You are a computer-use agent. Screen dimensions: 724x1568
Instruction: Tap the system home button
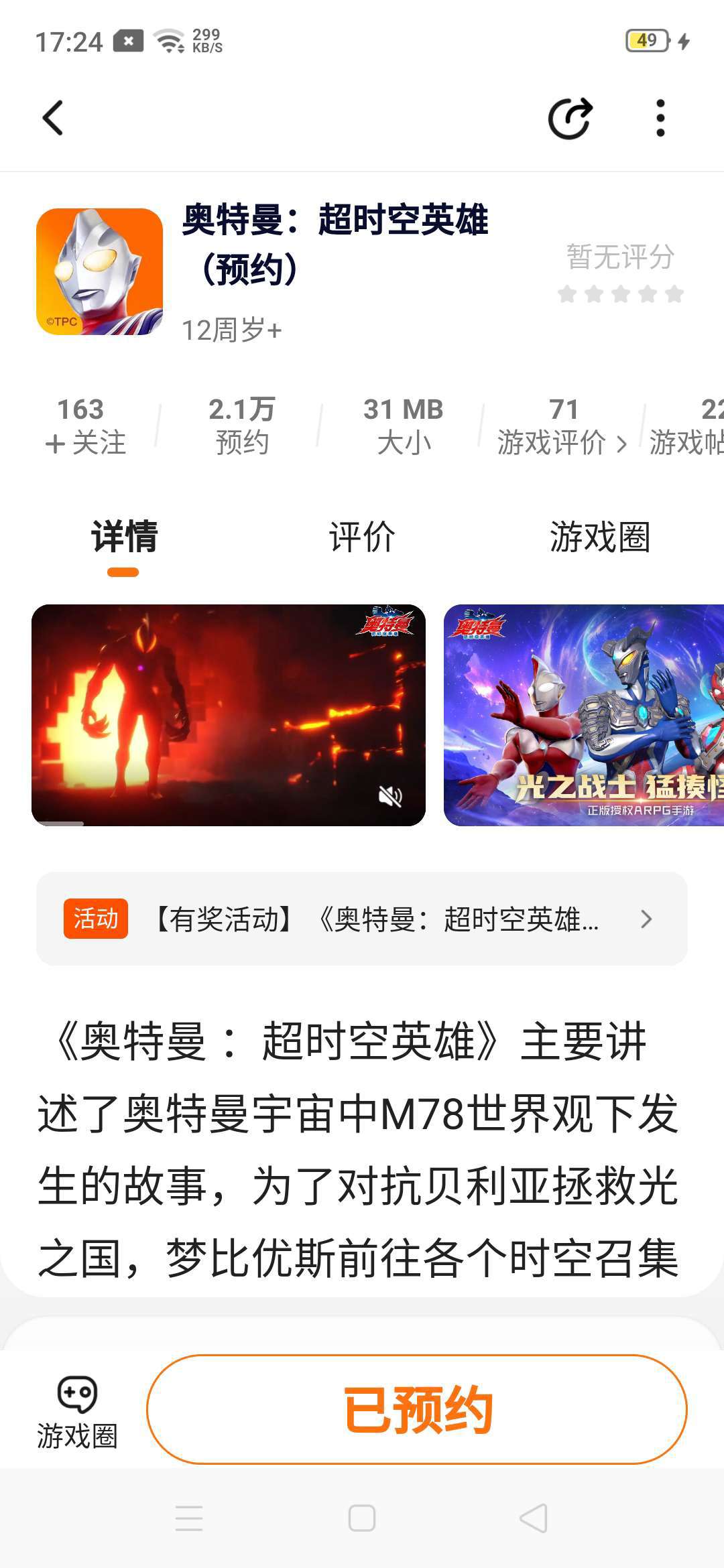point(362,1518)
